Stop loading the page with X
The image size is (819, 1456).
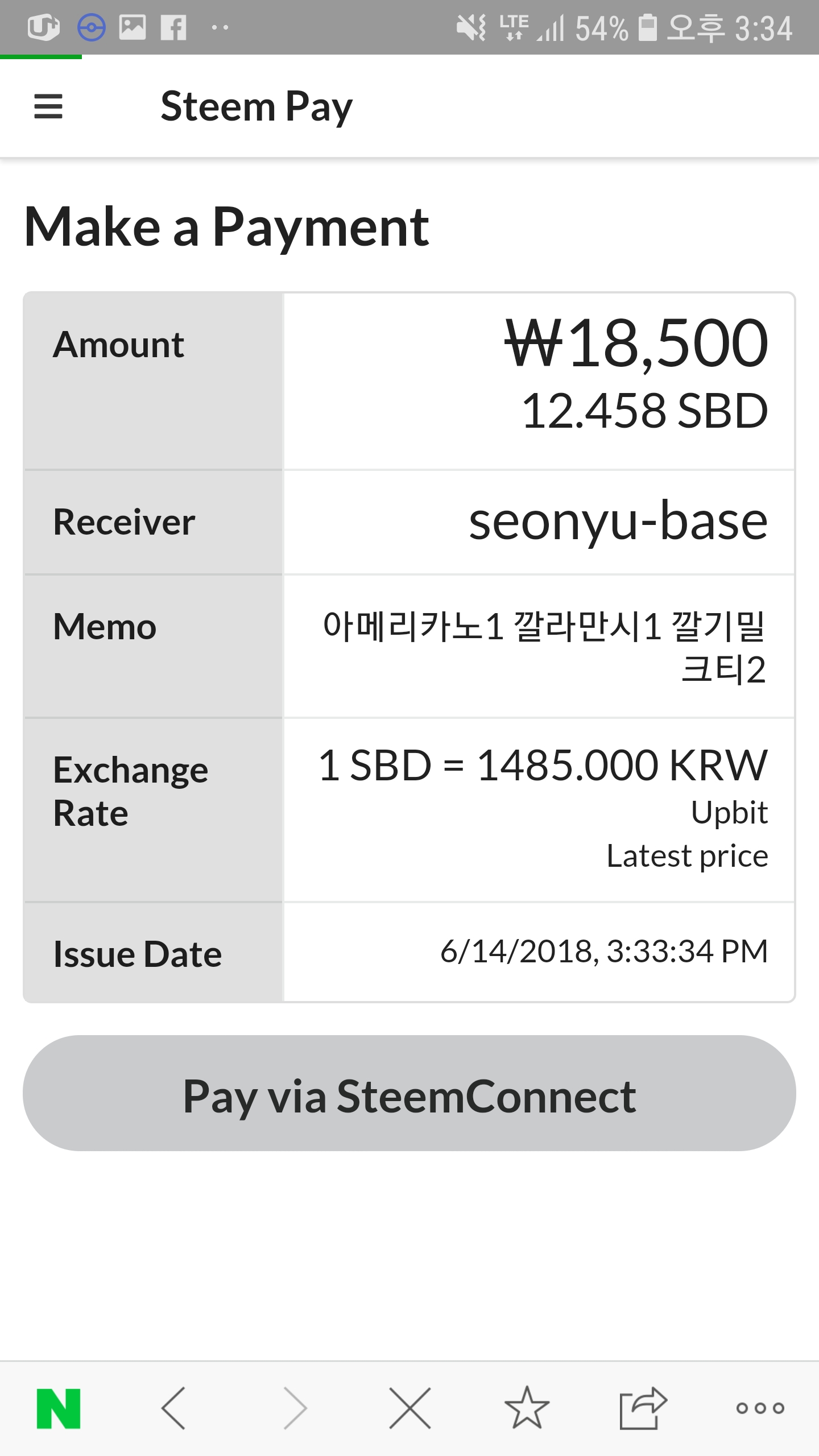[410, 1408]
